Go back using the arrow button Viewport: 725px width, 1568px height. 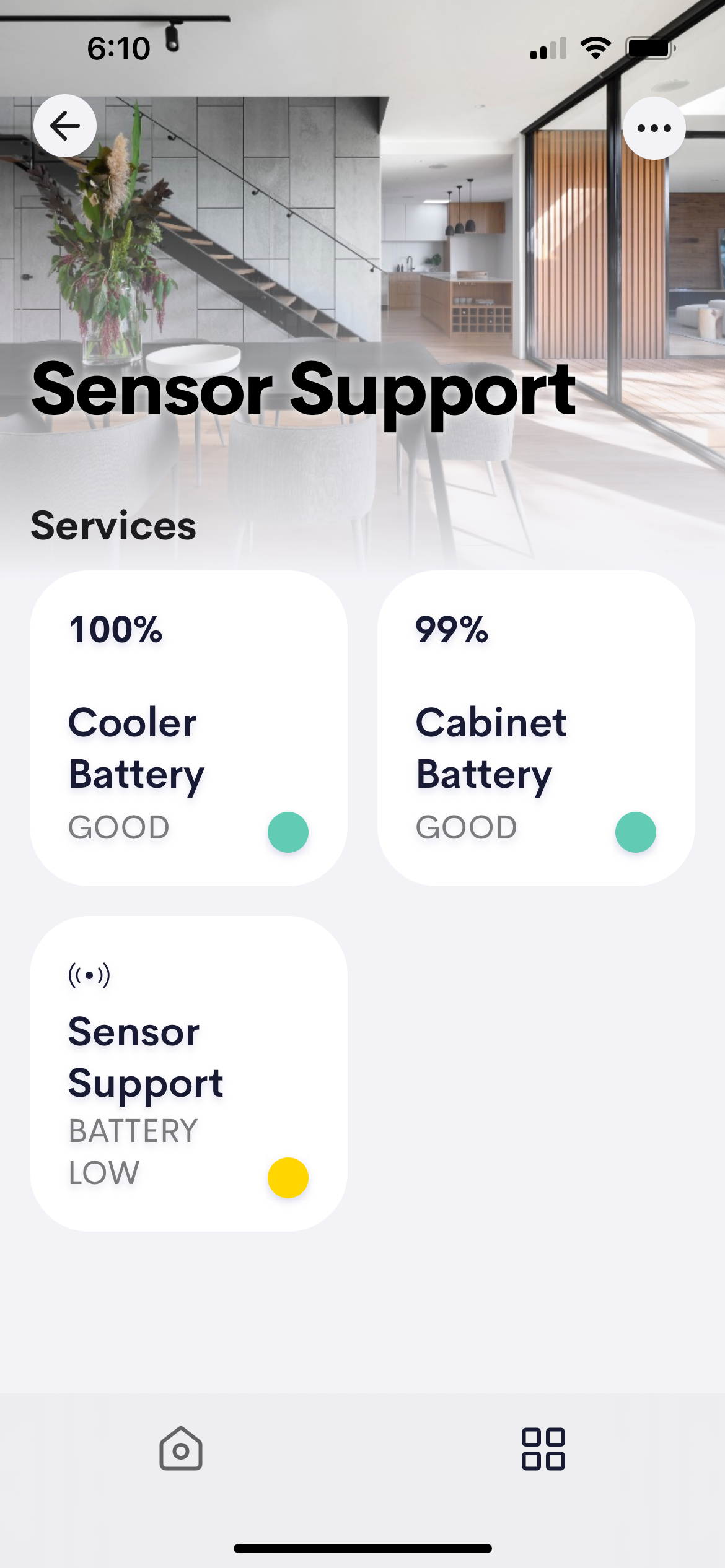coord(65,126)
